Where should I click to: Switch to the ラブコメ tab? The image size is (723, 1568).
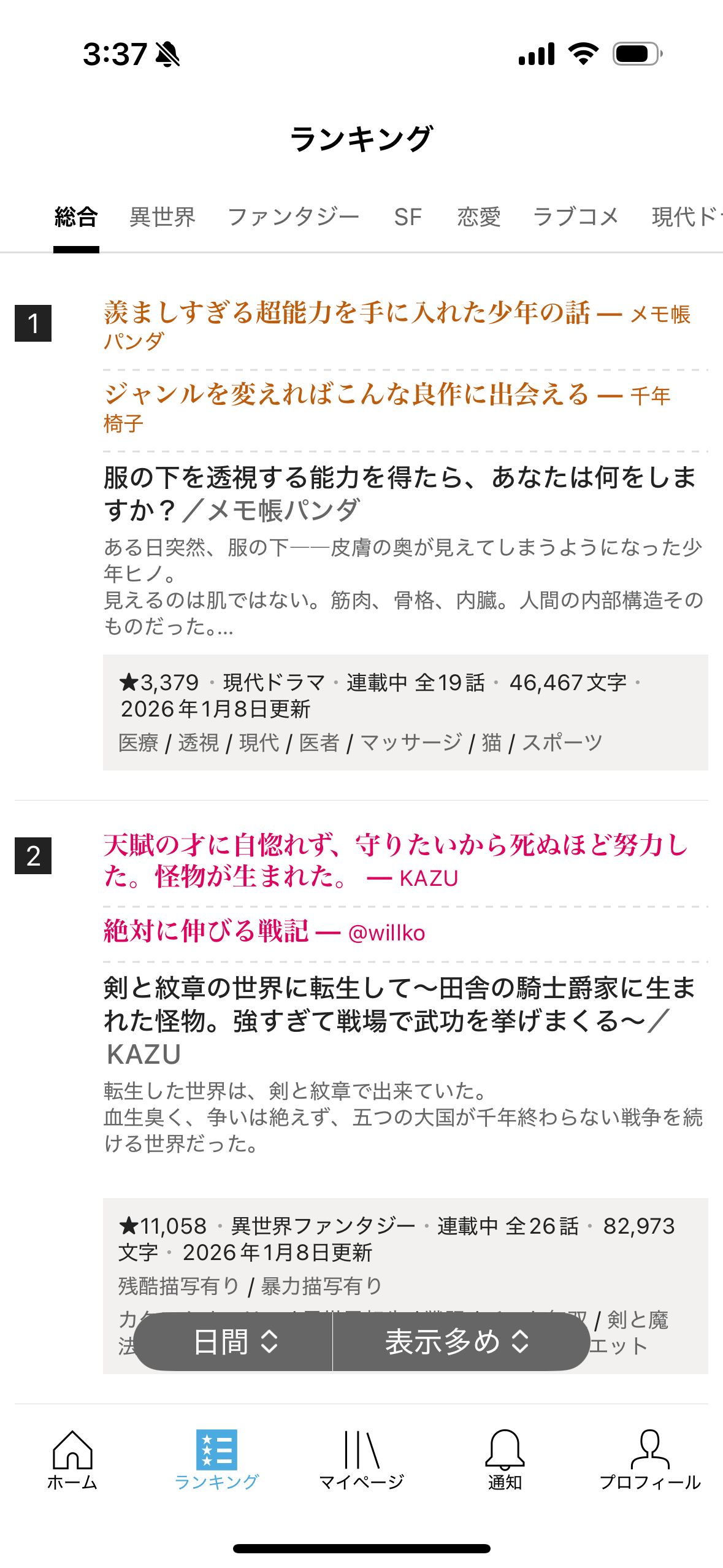tap(576, 217)
